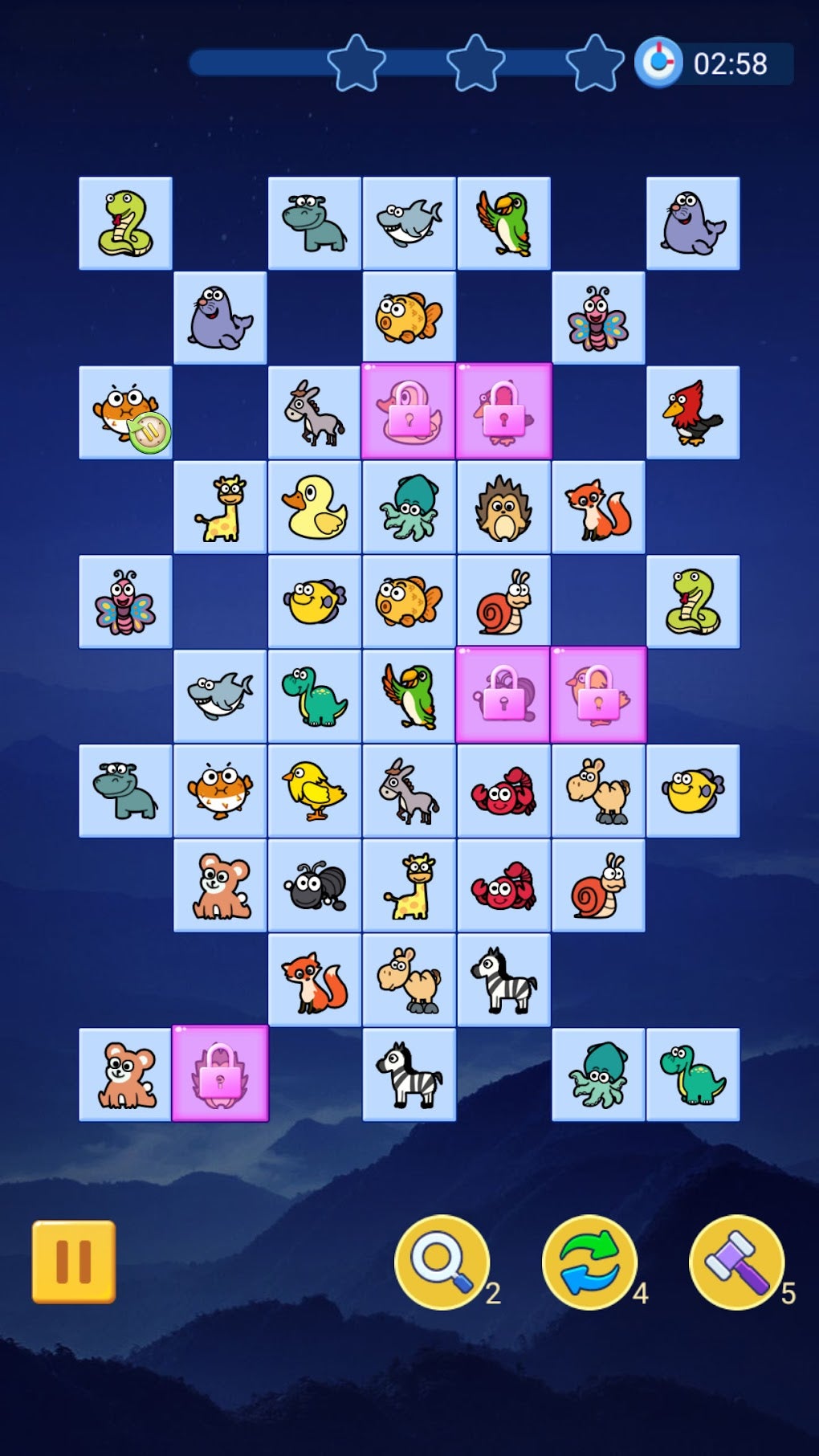Tap the pink locked tile in bottom row

(x=219, y=1075)
